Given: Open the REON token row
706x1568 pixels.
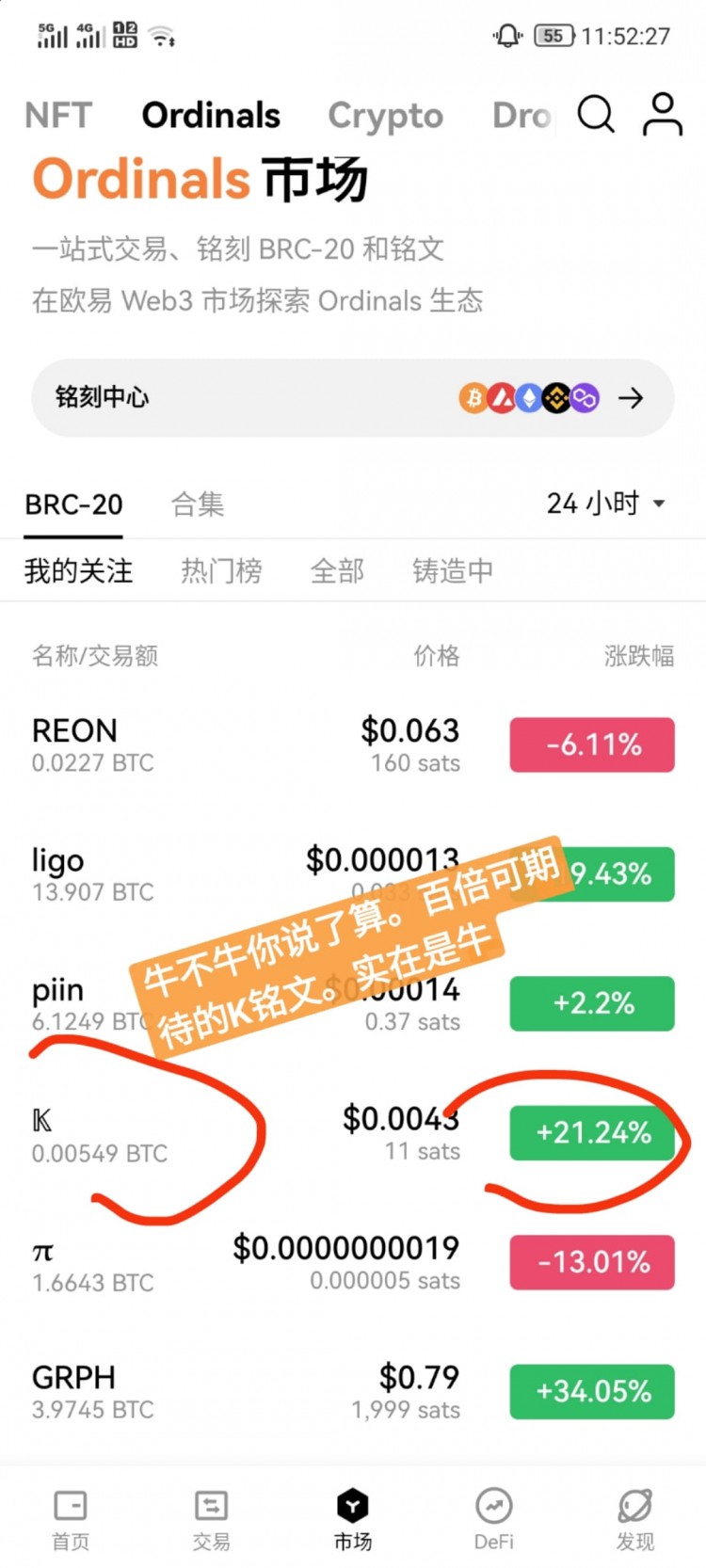Looking at the screenshot, I should pos(245,744).
